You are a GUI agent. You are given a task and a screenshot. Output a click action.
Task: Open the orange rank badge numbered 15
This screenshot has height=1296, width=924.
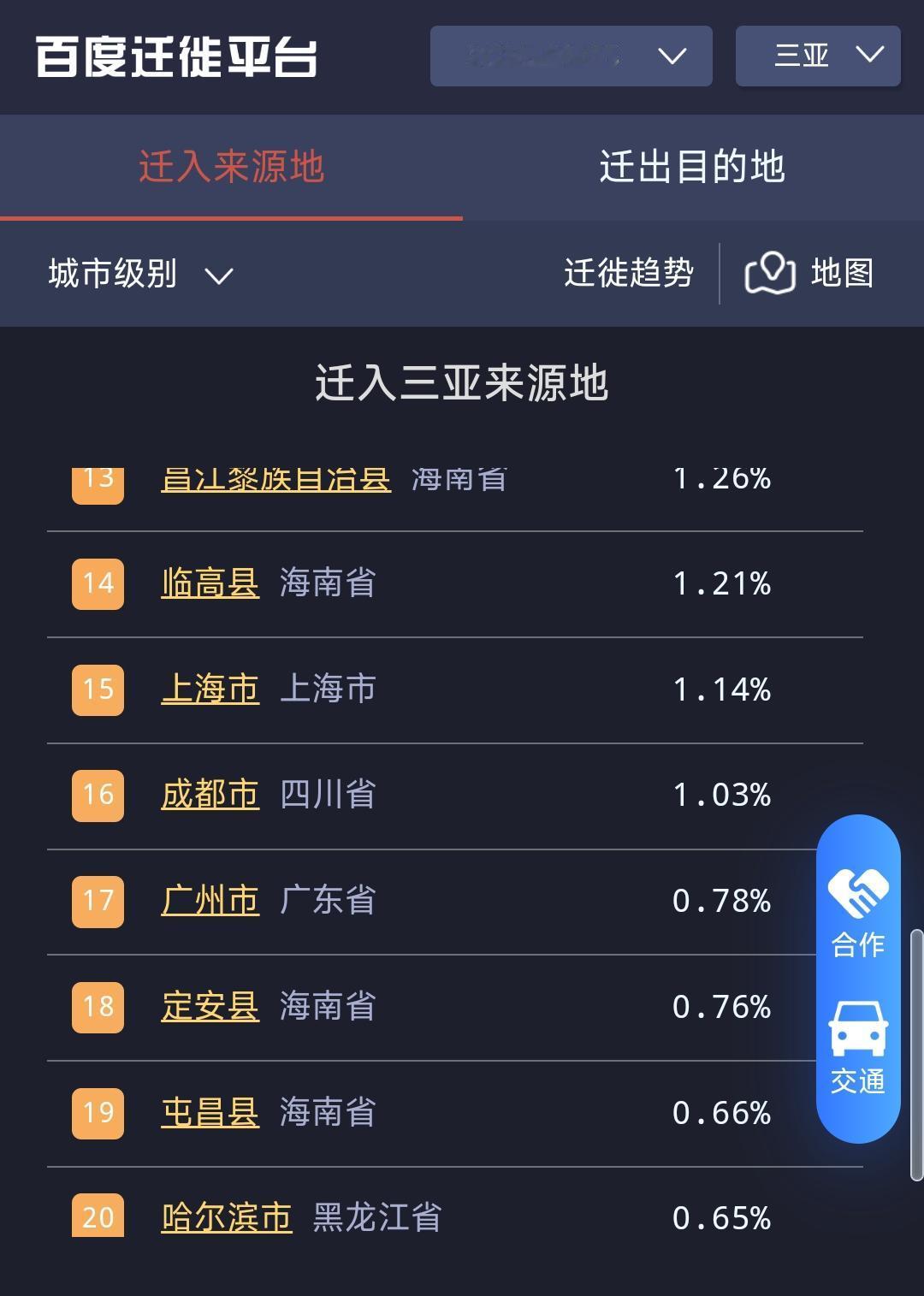pos(99,689)
